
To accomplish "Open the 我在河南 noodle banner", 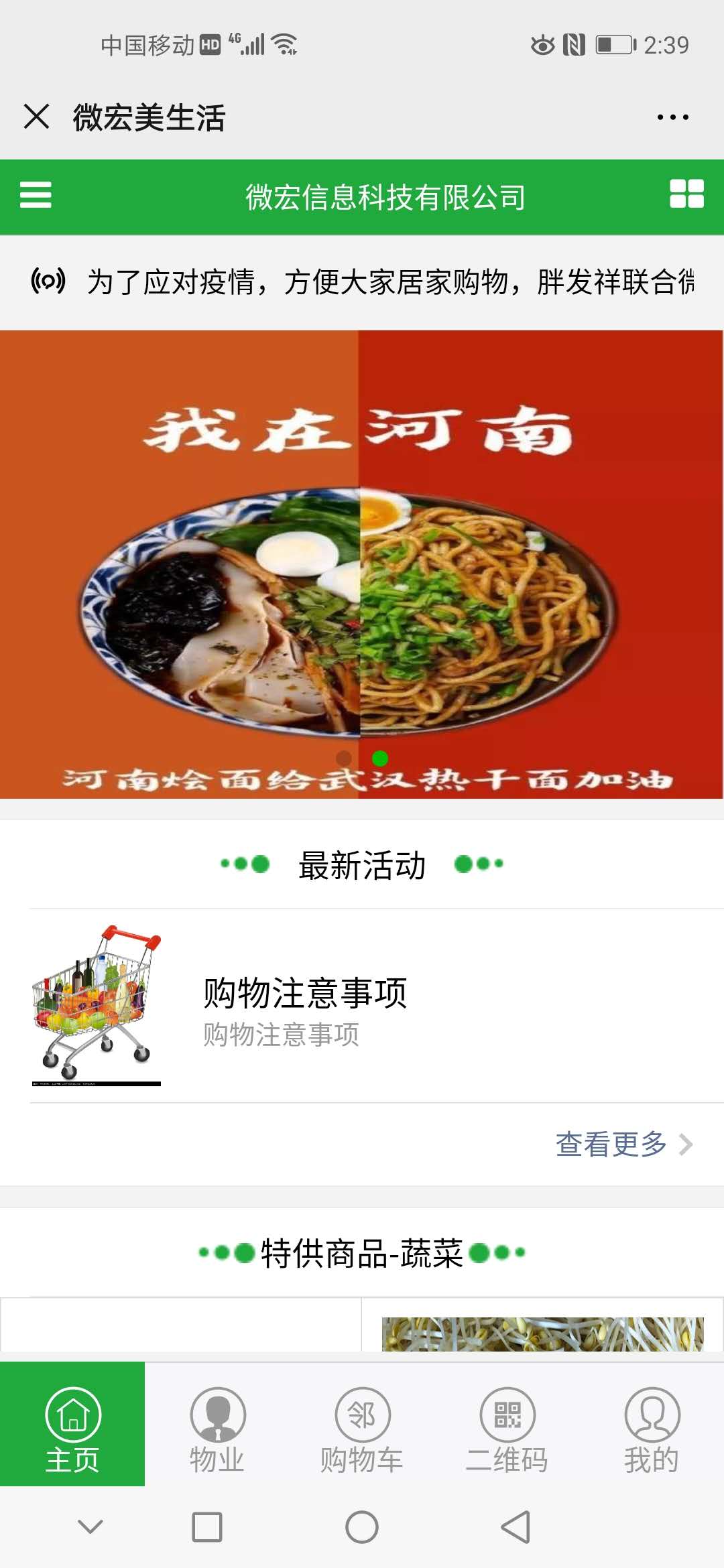I will click(362, 563).
